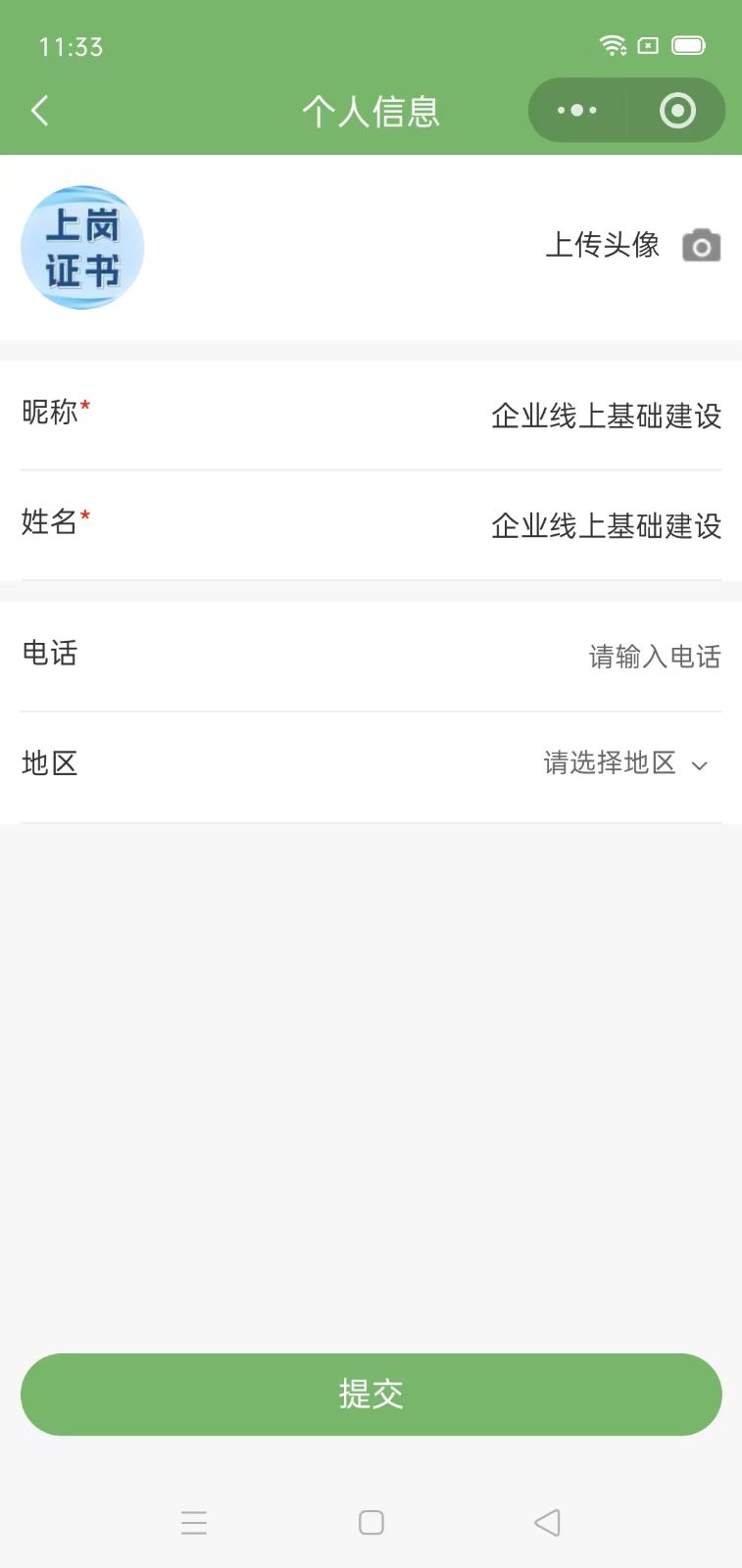Screen dimensions: 742x1568
Task: Tap the 上传头像 camera icon
Action: (x=701, y=245)
